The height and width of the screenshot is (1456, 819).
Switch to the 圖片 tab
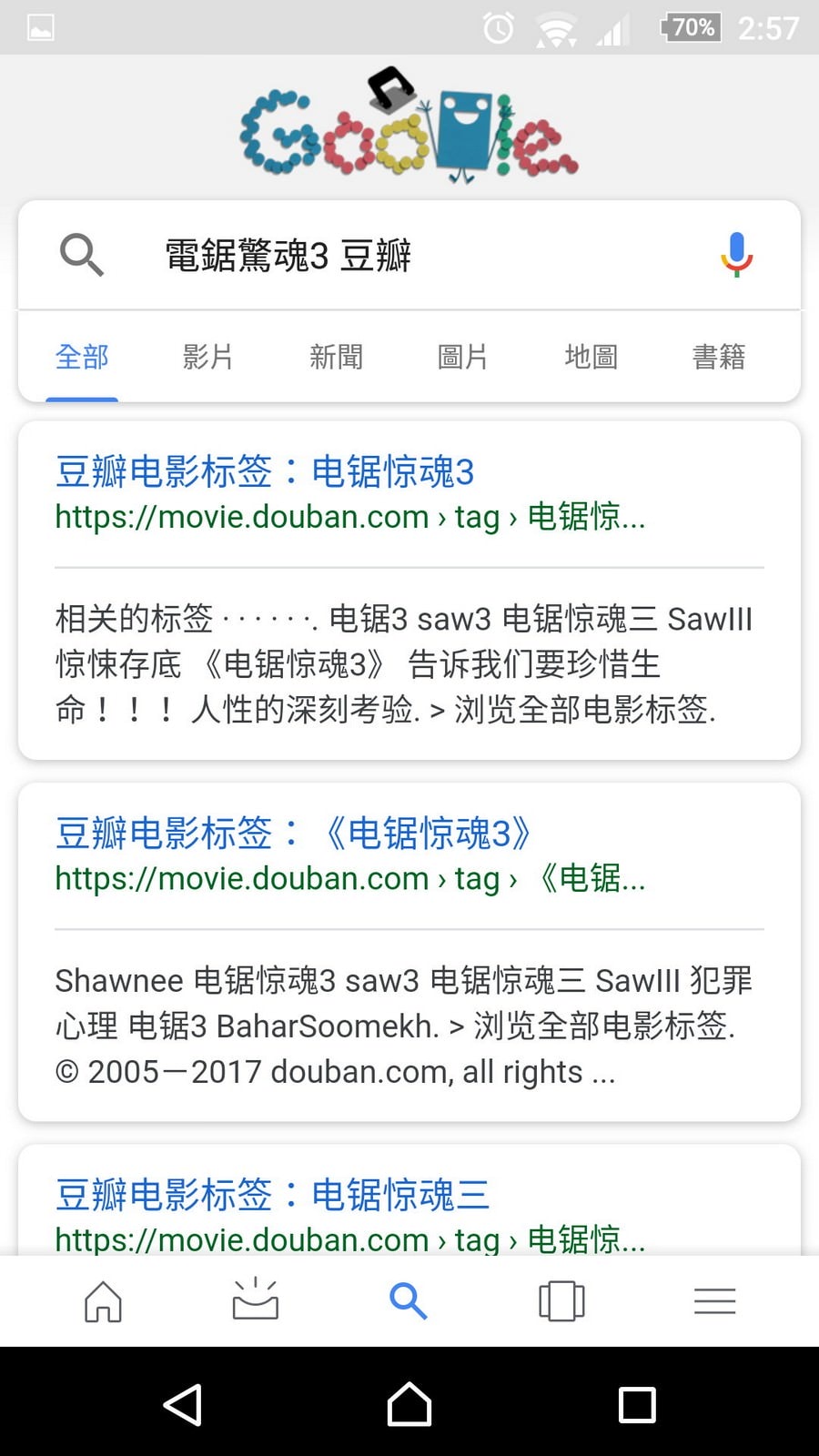point(463,357)
